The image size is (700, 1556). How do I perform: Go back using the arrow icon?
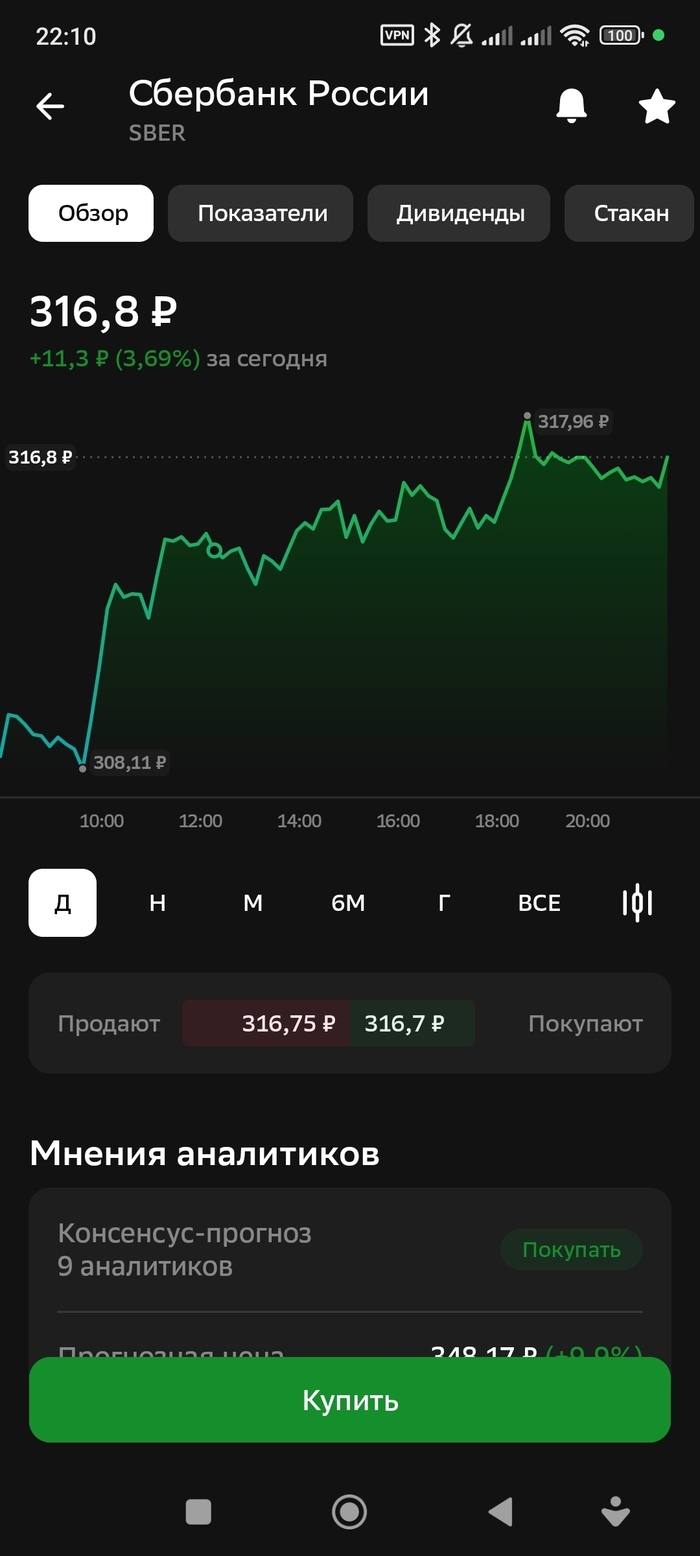50,106
